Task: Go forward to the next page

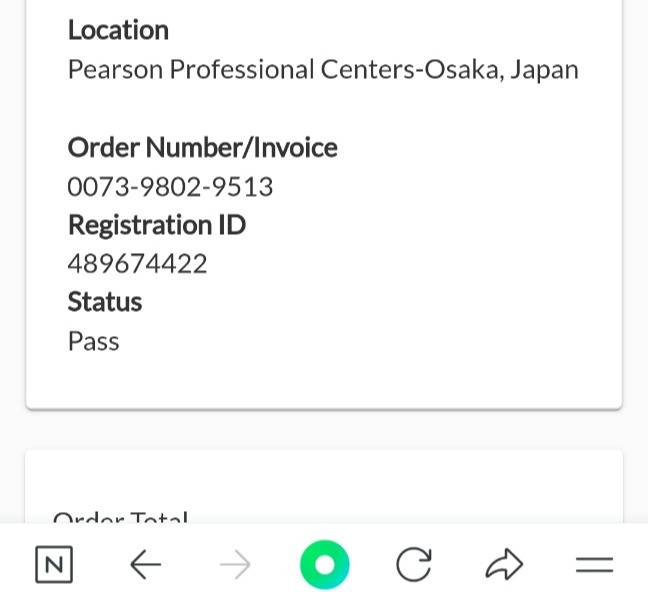Action: [x=235, y=565]
